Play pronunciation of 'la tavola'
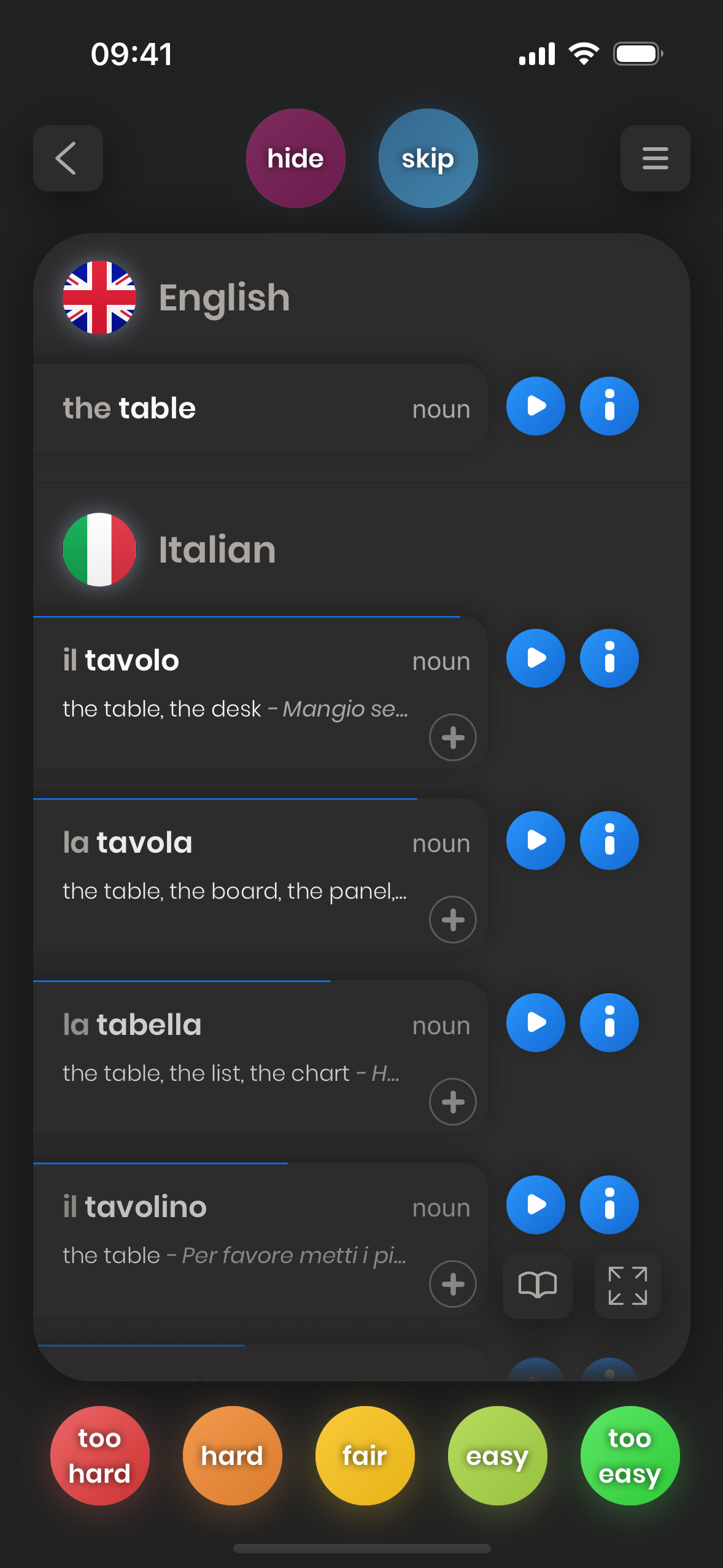The width and height of the screenshot is (723, 1568). (535, 840)
